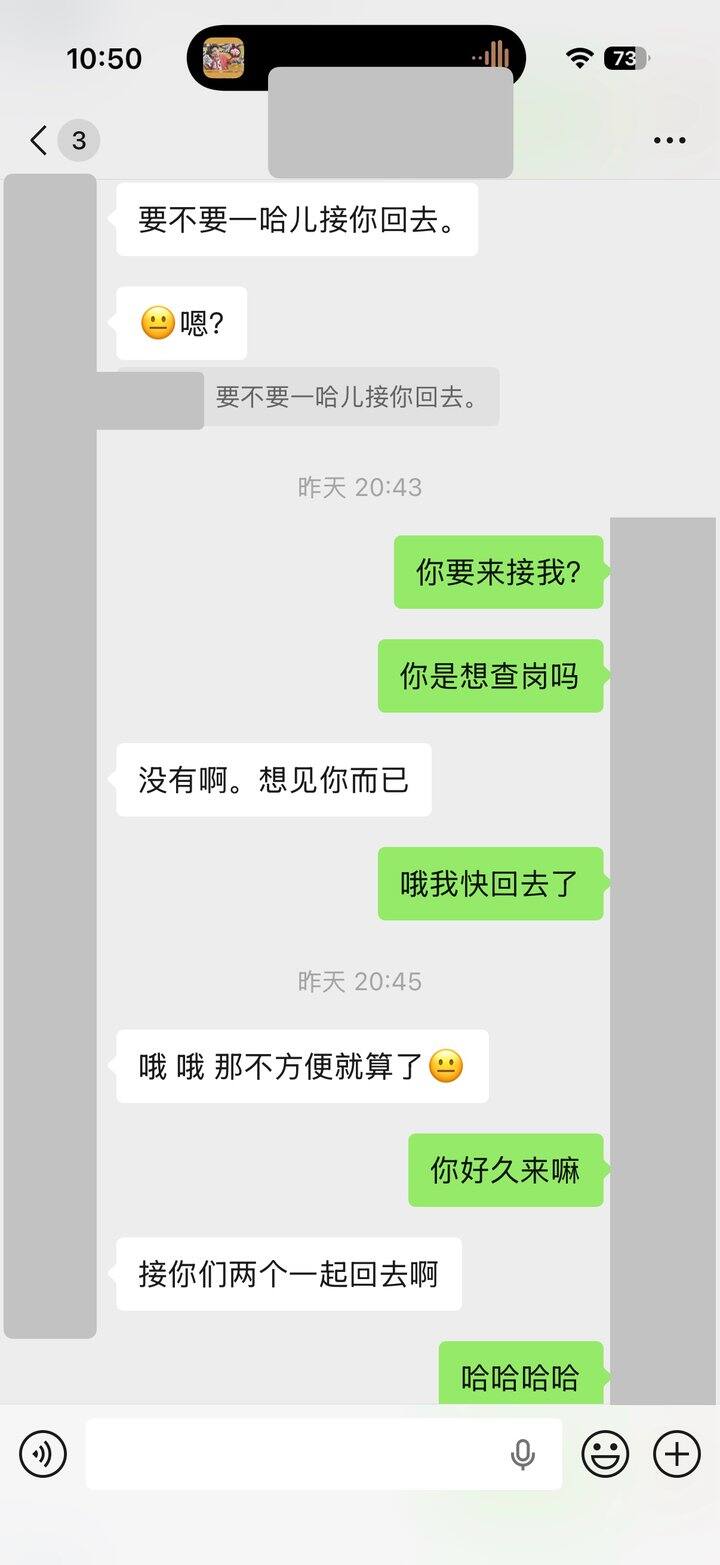The image size is (720, 1565).
Task: Go back to the chat list
Action: point(40,140)
